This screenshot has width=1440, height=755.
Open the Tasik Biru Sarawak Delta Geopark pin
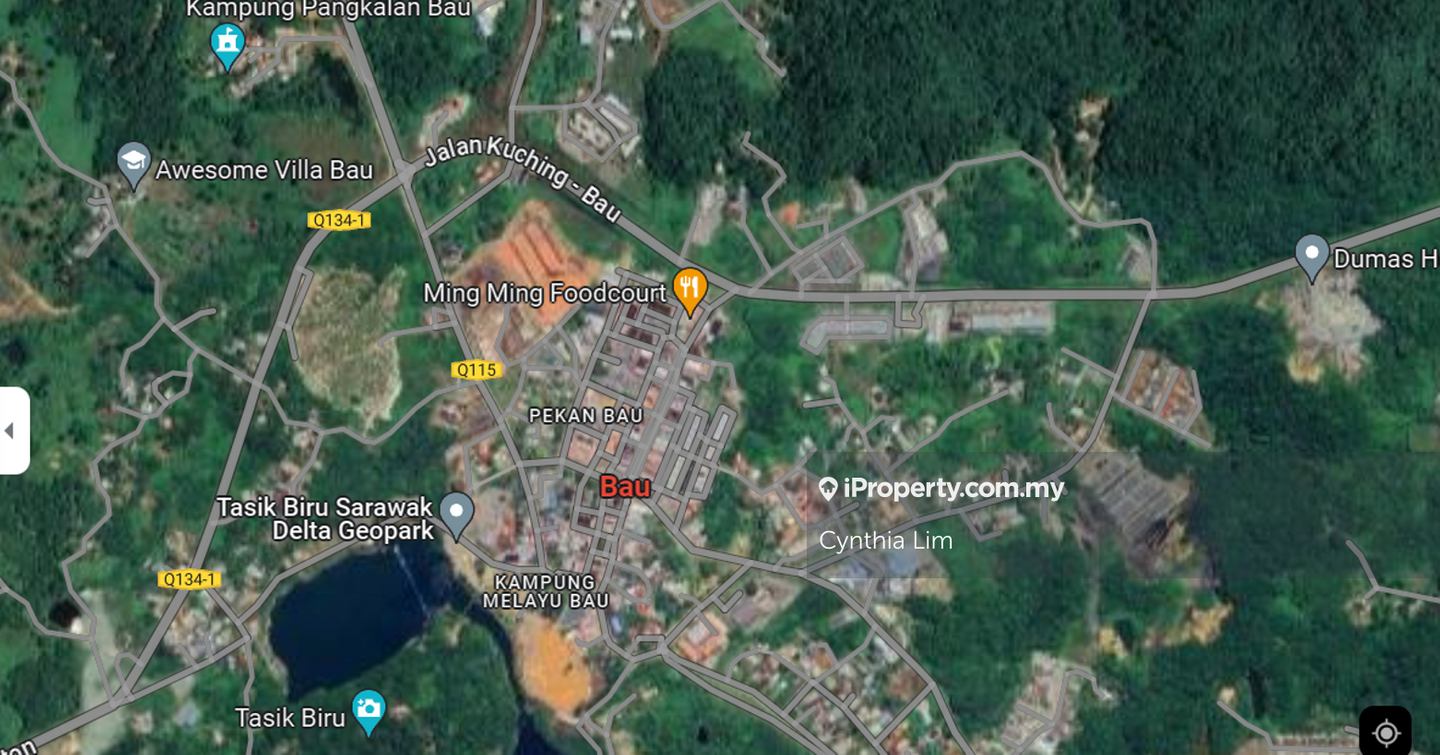[457, 513]
